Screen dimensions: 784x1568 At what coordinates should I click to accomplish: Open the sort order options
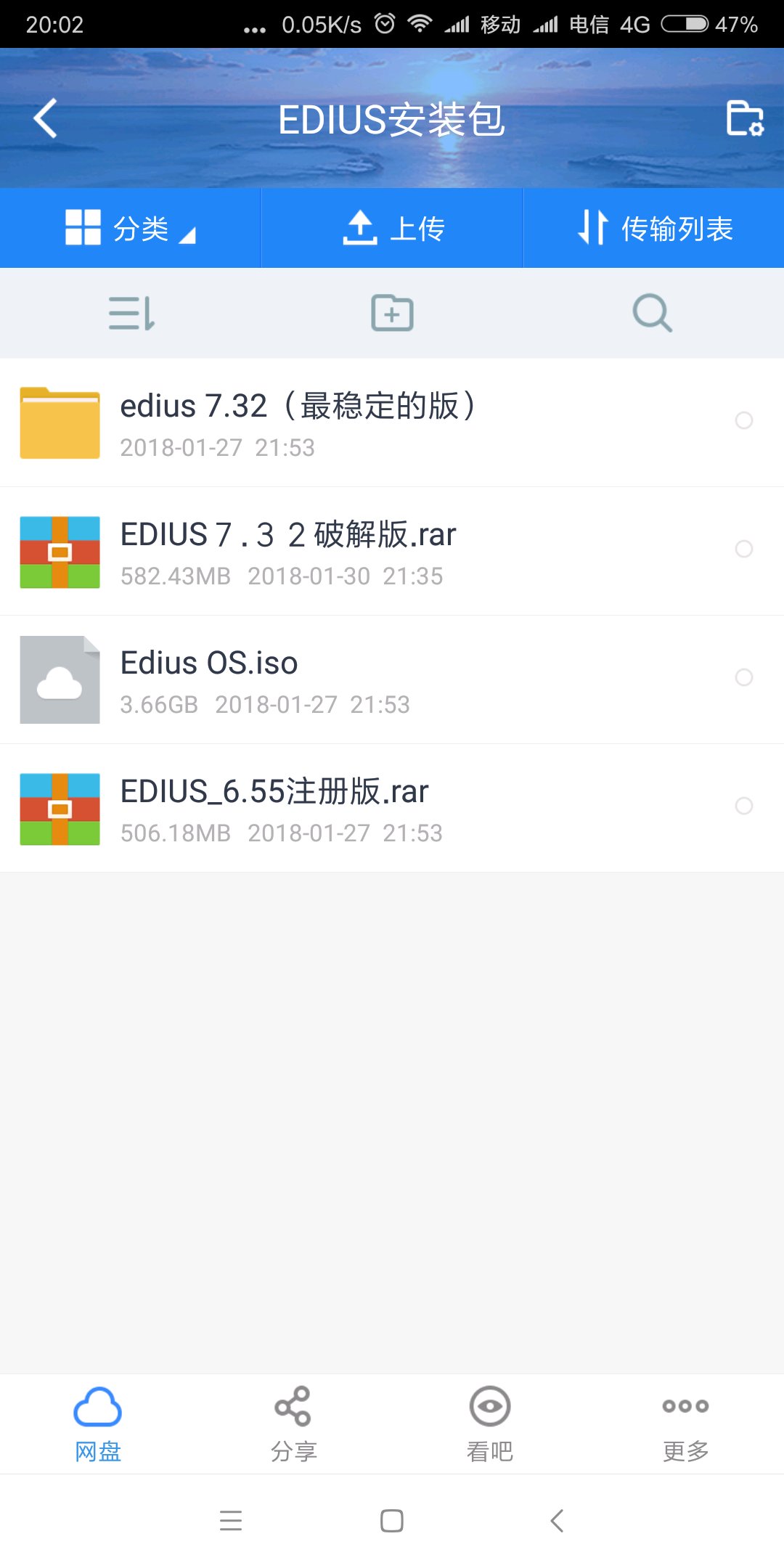point(131,314)
